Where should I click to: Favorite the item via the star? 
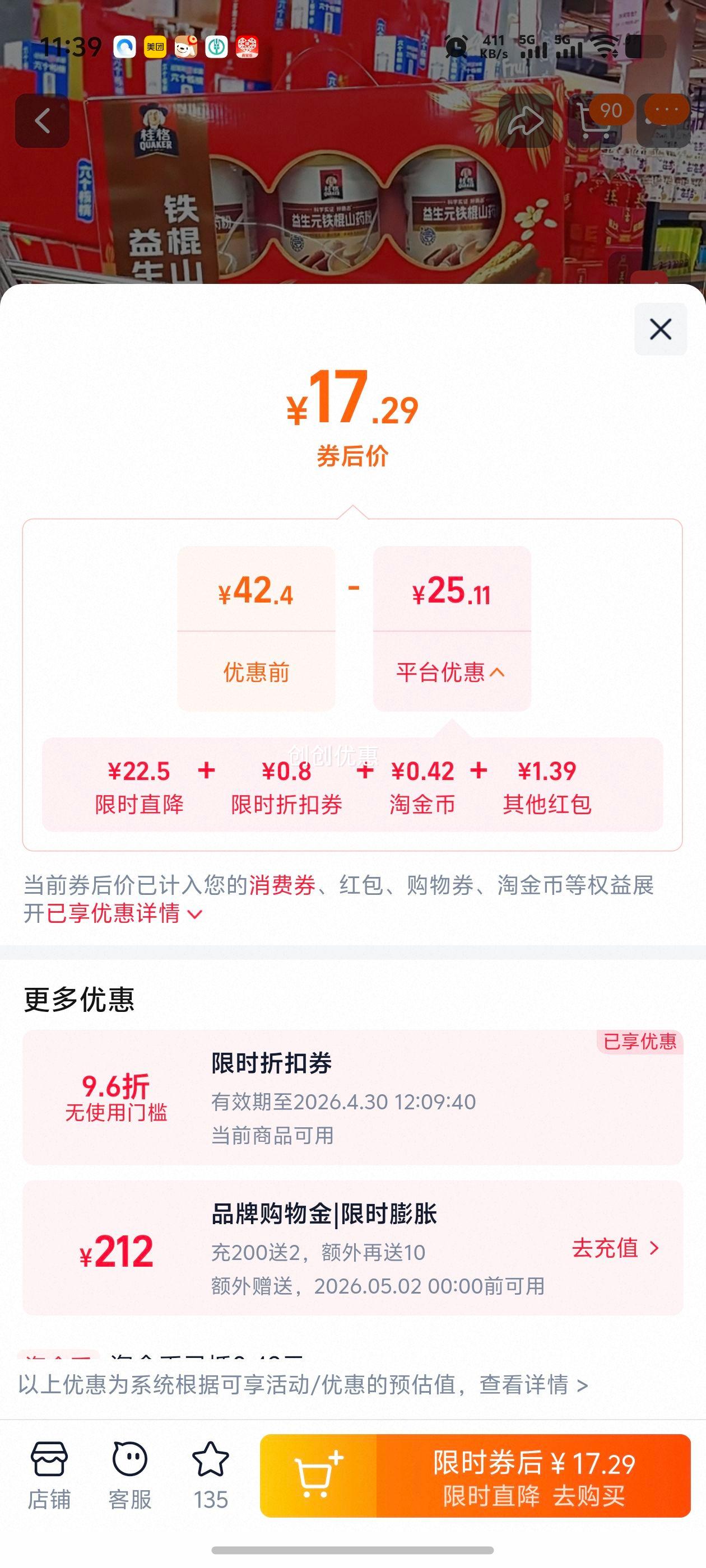click(211, 1476)
